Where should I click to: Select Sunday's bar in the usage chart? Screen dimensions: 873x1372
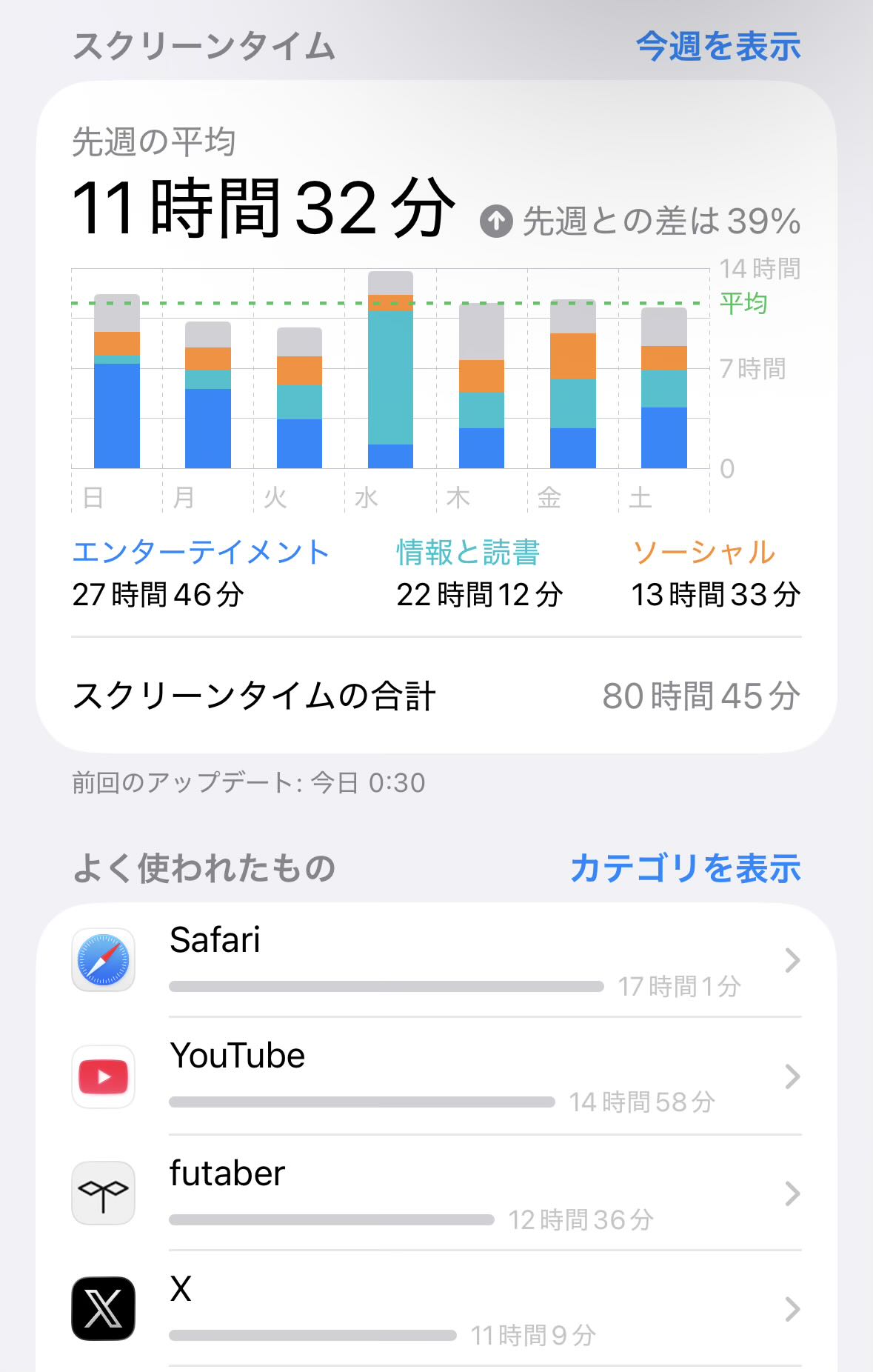coord(117,382)
